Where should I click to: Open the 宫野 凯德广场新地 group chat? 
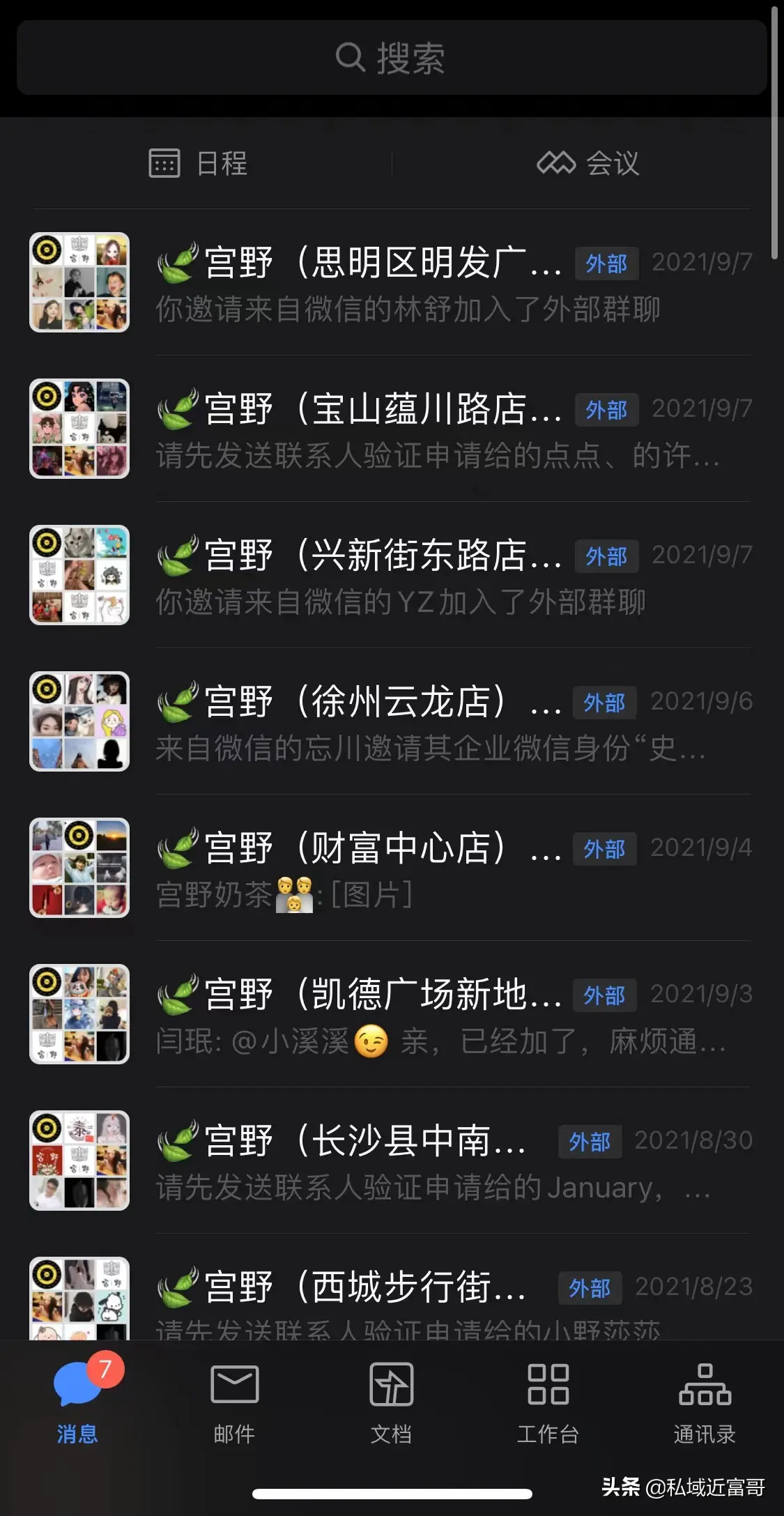[x=392, y=1014]
